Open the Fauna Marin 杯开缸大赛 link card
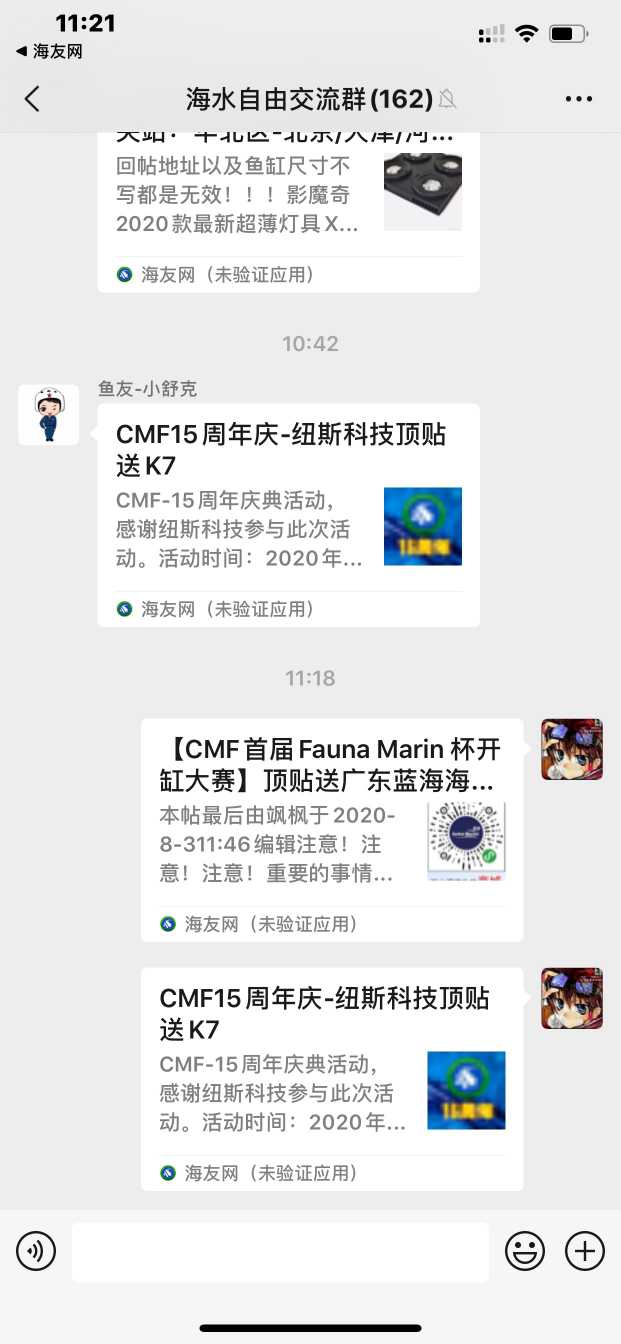Viewport: 621px width, 1344px height. (331, 830)
